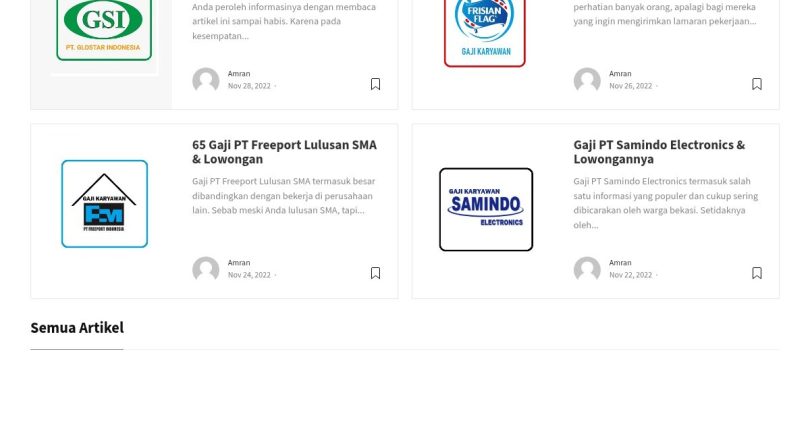Viewport: 810px width, 424px height.
Task: View author Amran on Nov 28 article
Action: pos(239,74)
